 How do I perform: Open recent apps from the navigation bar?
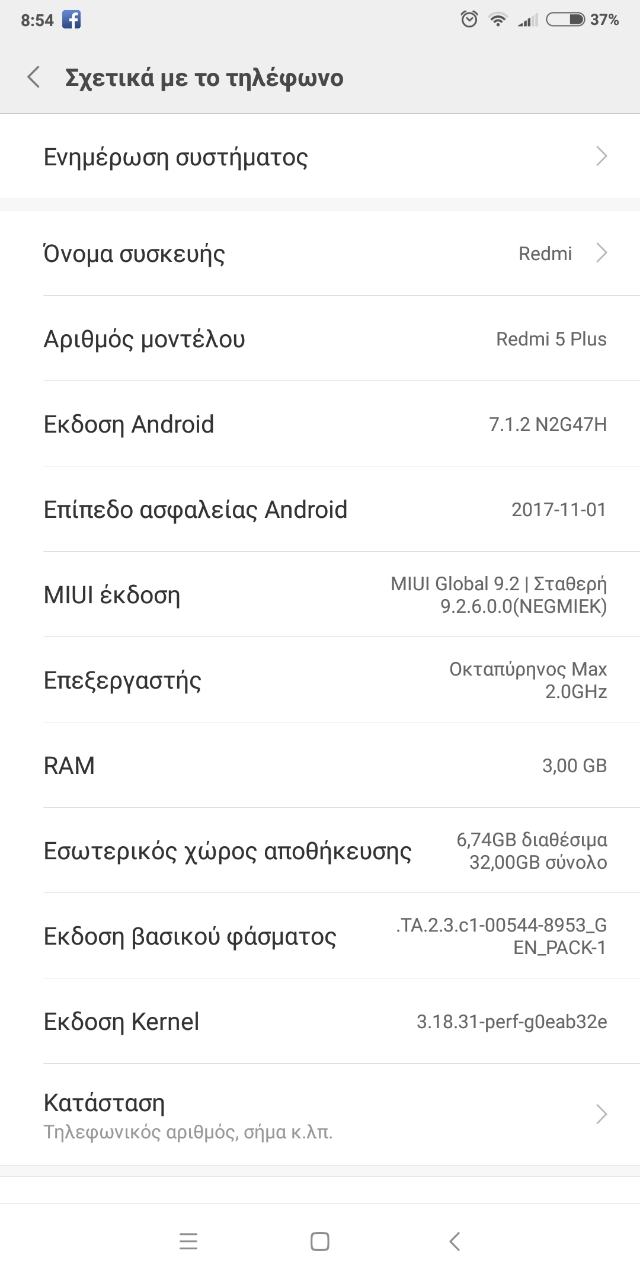tap(188, 1241)
